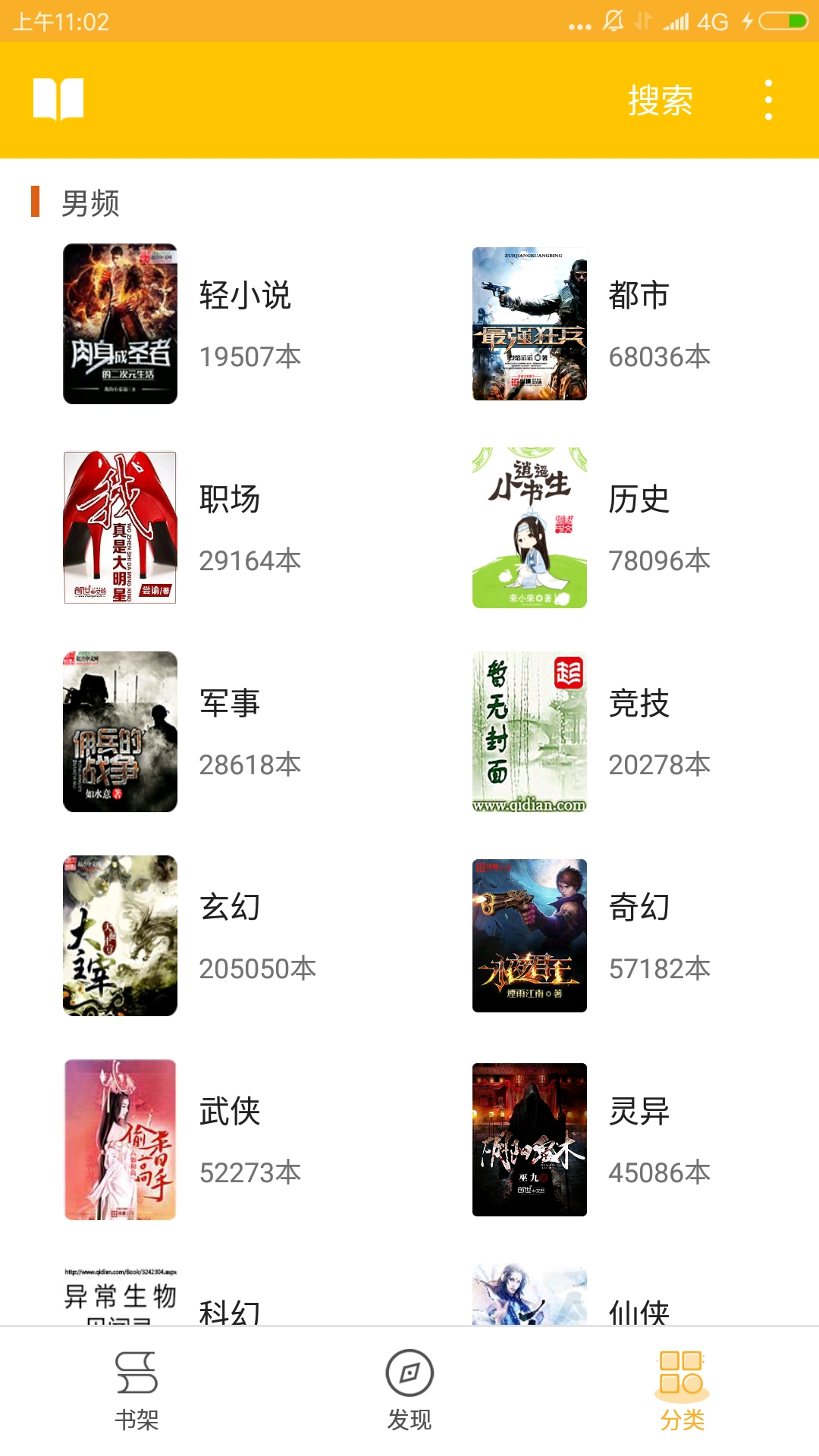Open the 历史 history category
The height and width of the screenshot is (1456, 819).
[x=638, y=499]
